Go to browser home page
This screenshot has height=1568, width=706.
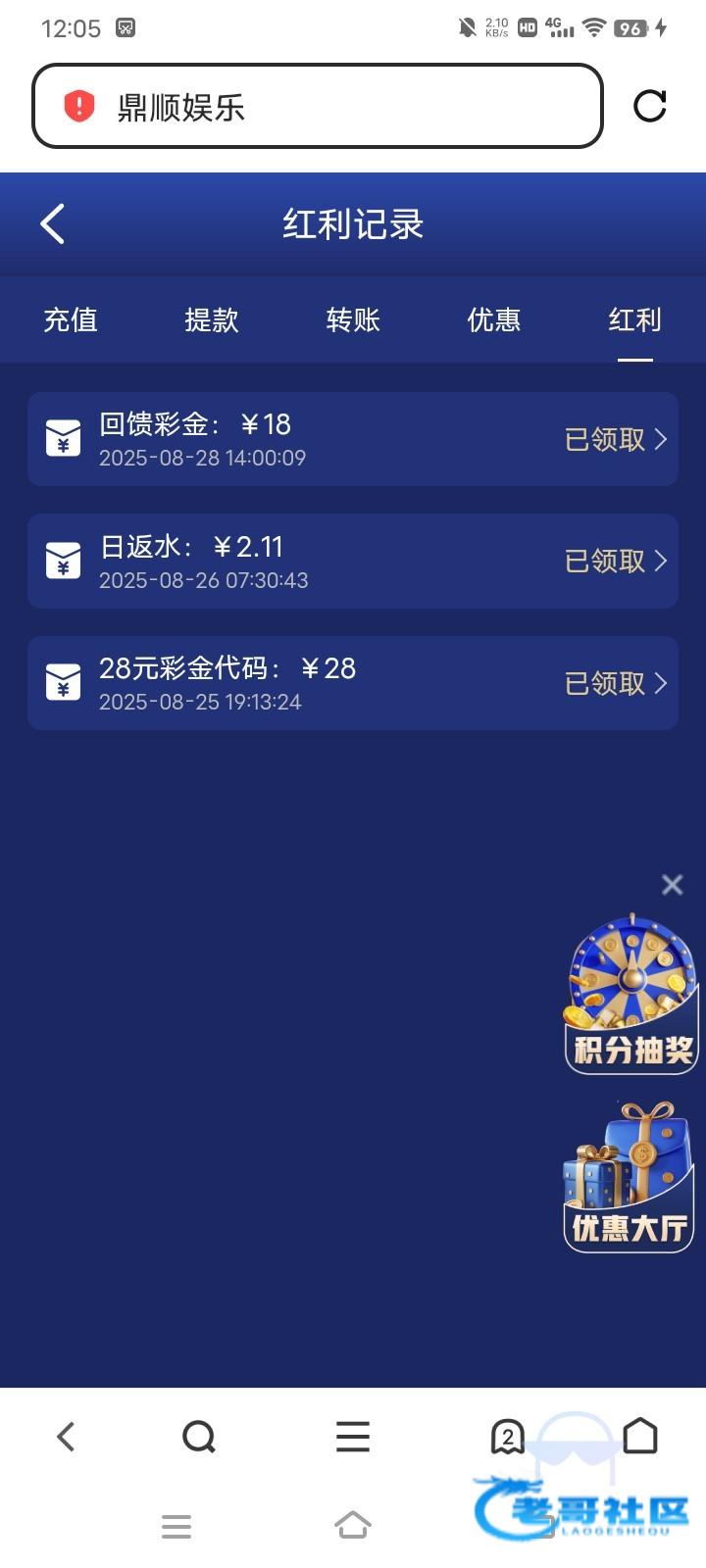coord(640,1437)
